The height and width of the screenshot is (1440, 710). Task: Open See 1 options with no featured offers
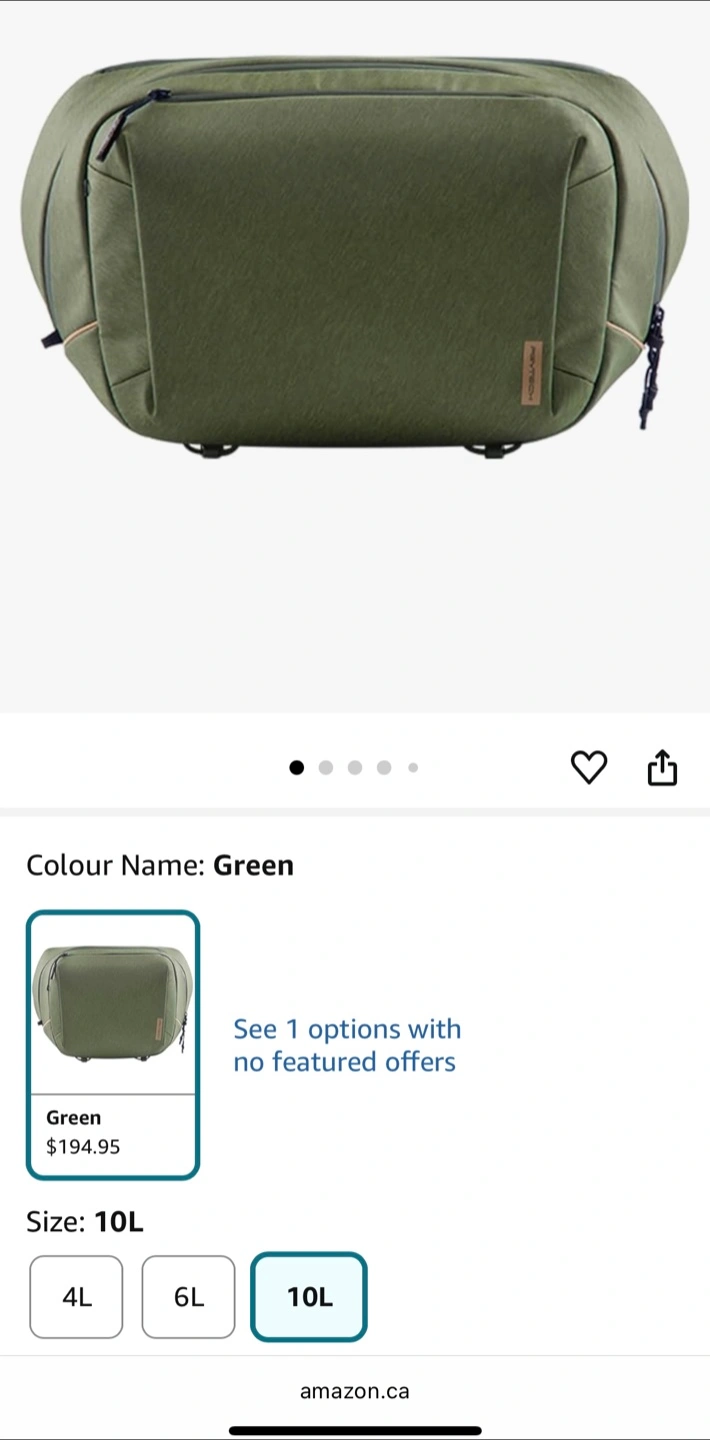pos(347,1045)
